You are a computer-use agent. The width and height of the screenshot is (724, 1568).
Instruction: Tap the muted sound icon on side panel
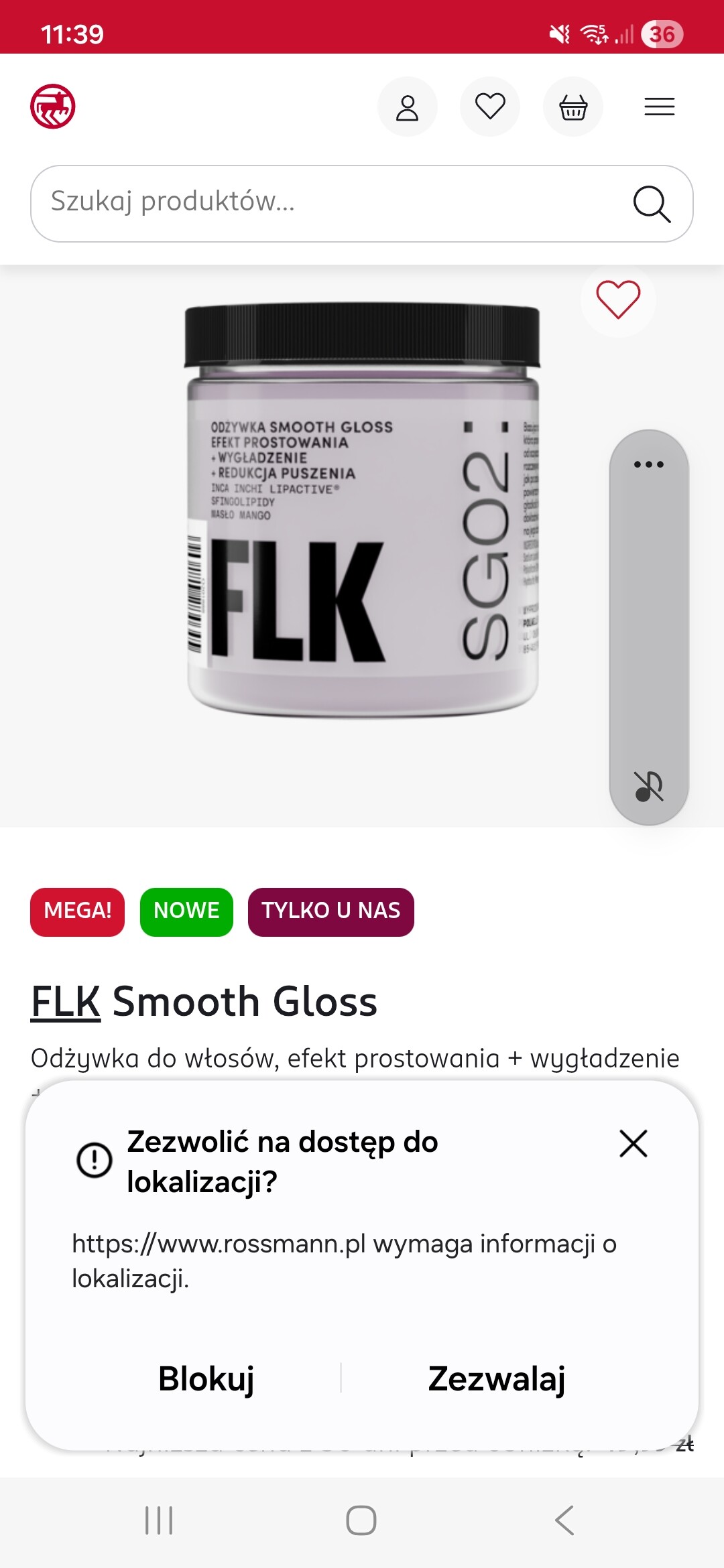click(x=648, y=786)
